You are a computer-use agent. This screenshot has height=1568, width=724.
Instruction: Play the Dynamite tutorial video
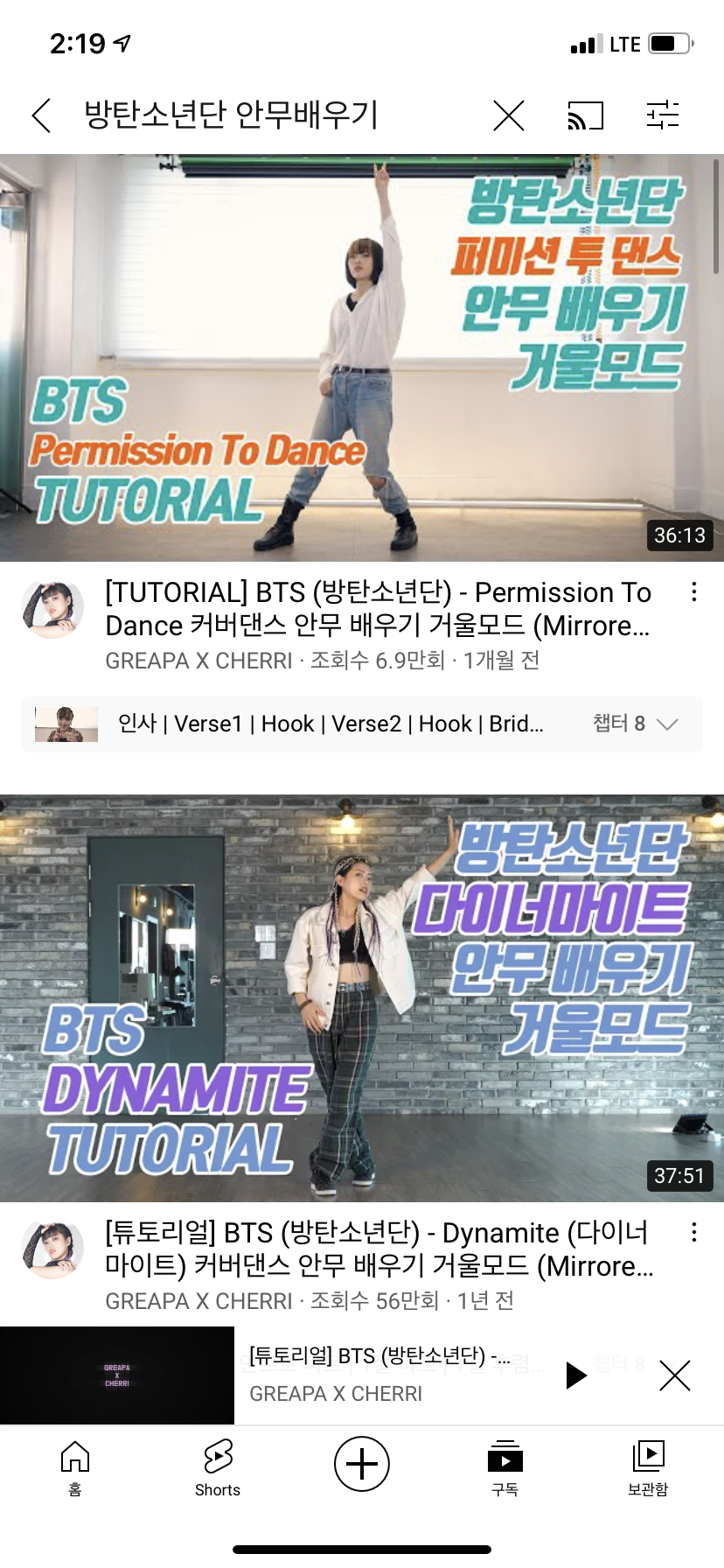tap(362, 998)
